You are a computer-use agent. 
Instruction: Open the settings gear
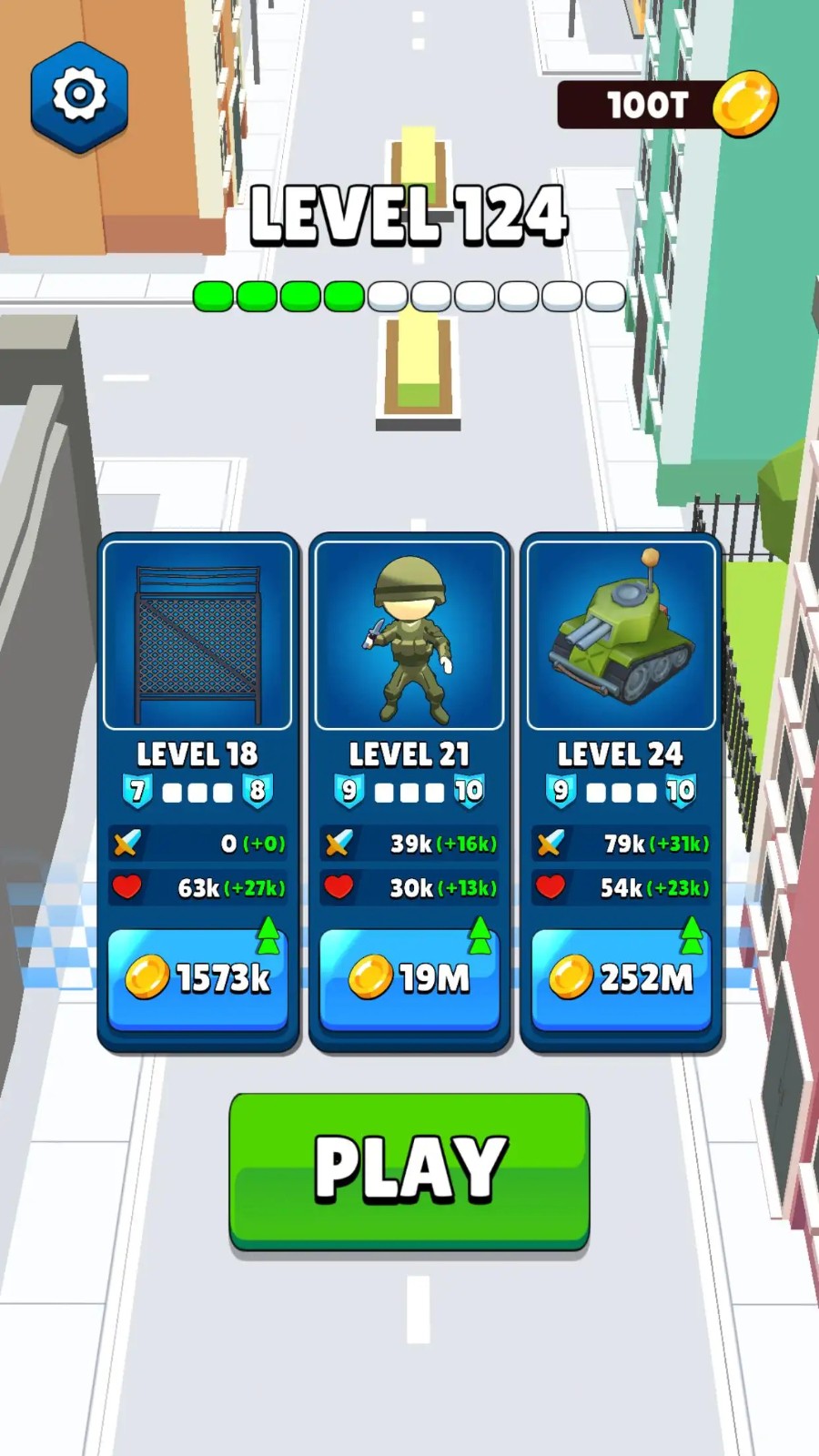pyautogui.click(x=79, y=95)
